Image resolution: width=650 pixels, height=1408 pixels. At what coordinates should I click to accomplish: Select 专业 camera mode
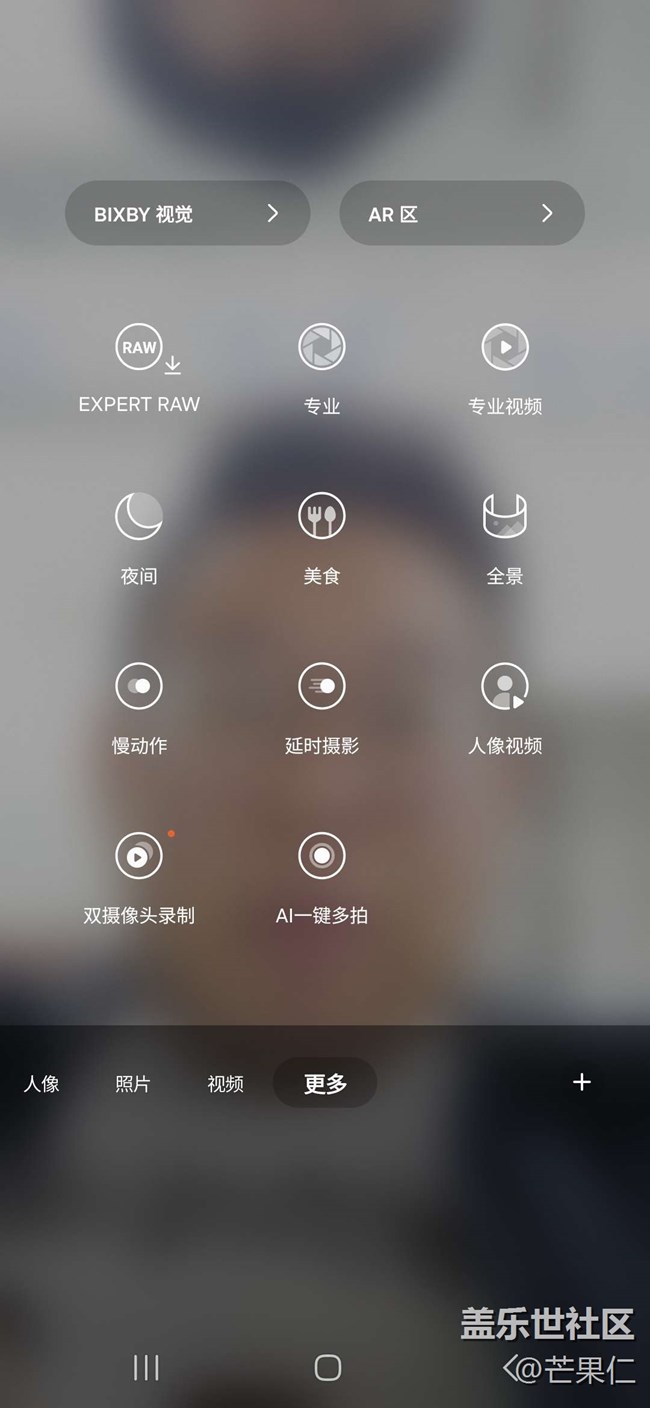[x=322, y=348]
